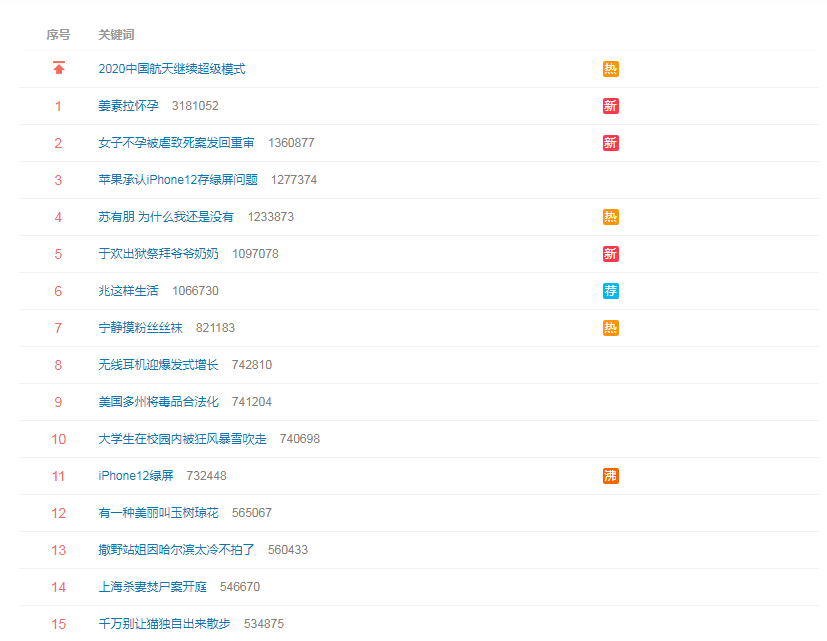Open topic 兆这样生活

coord(128,291)
